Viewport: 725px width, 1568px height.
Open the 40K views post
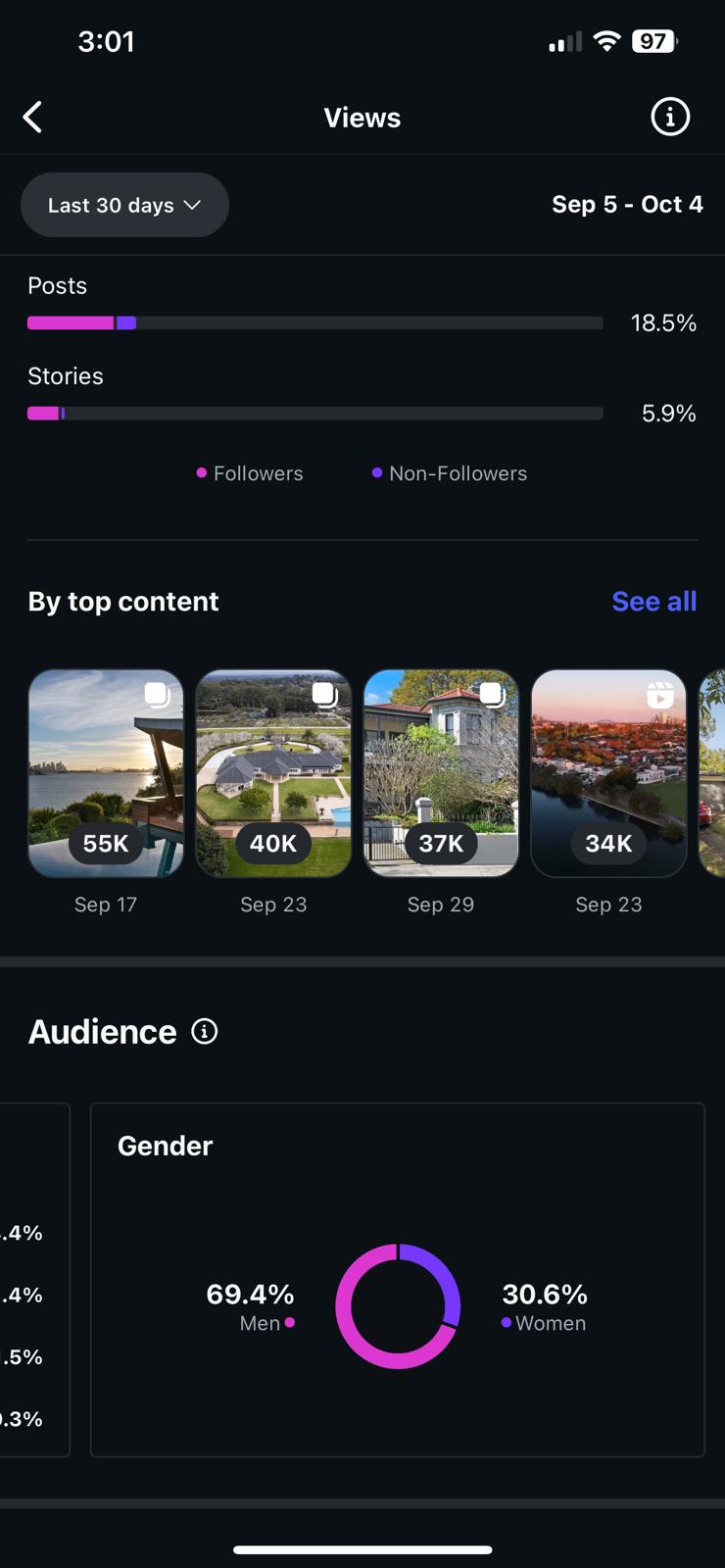pyautogui.click(x=273, y=773)
